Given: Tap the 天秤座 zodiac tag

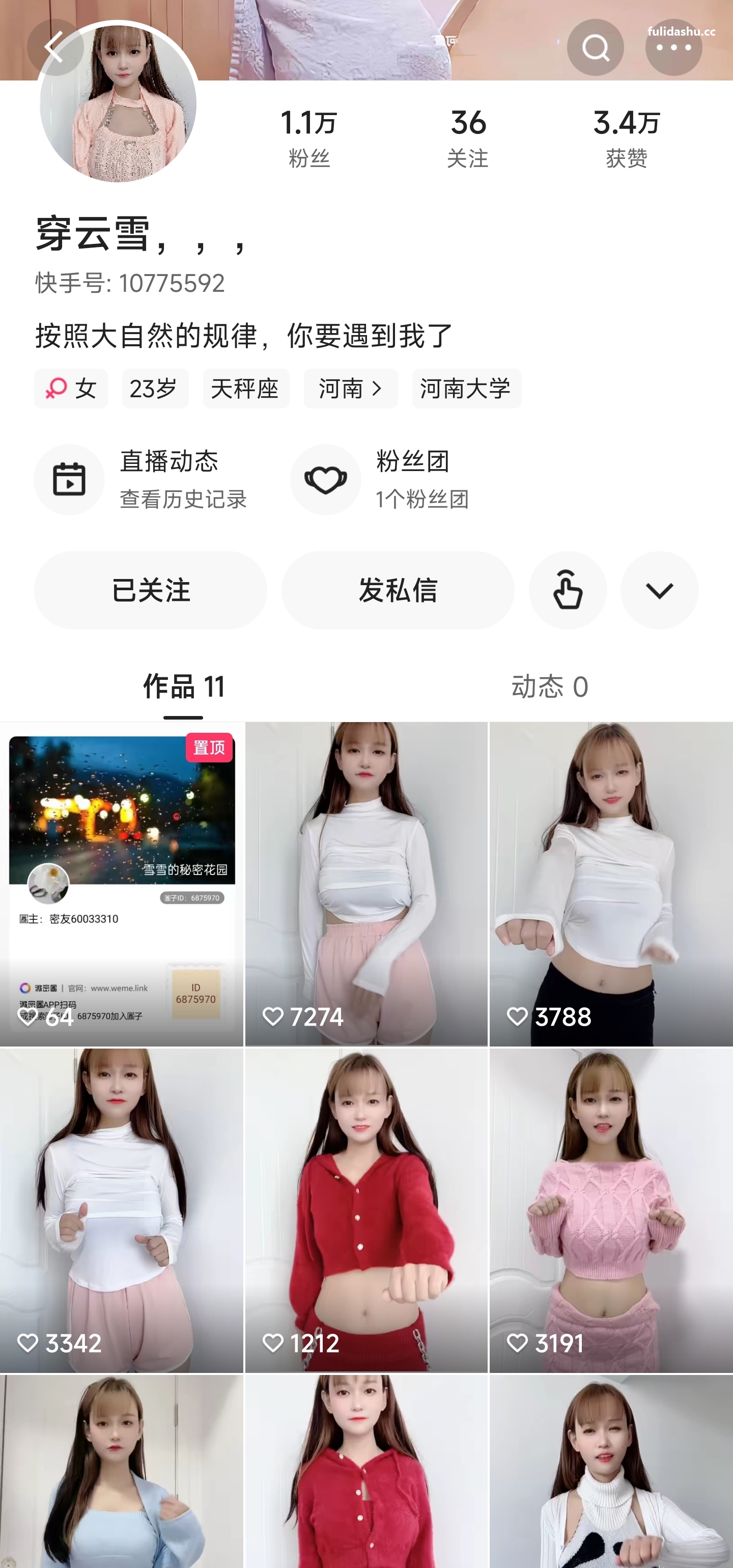Looking at the screenshot, I should click(246, 389).
